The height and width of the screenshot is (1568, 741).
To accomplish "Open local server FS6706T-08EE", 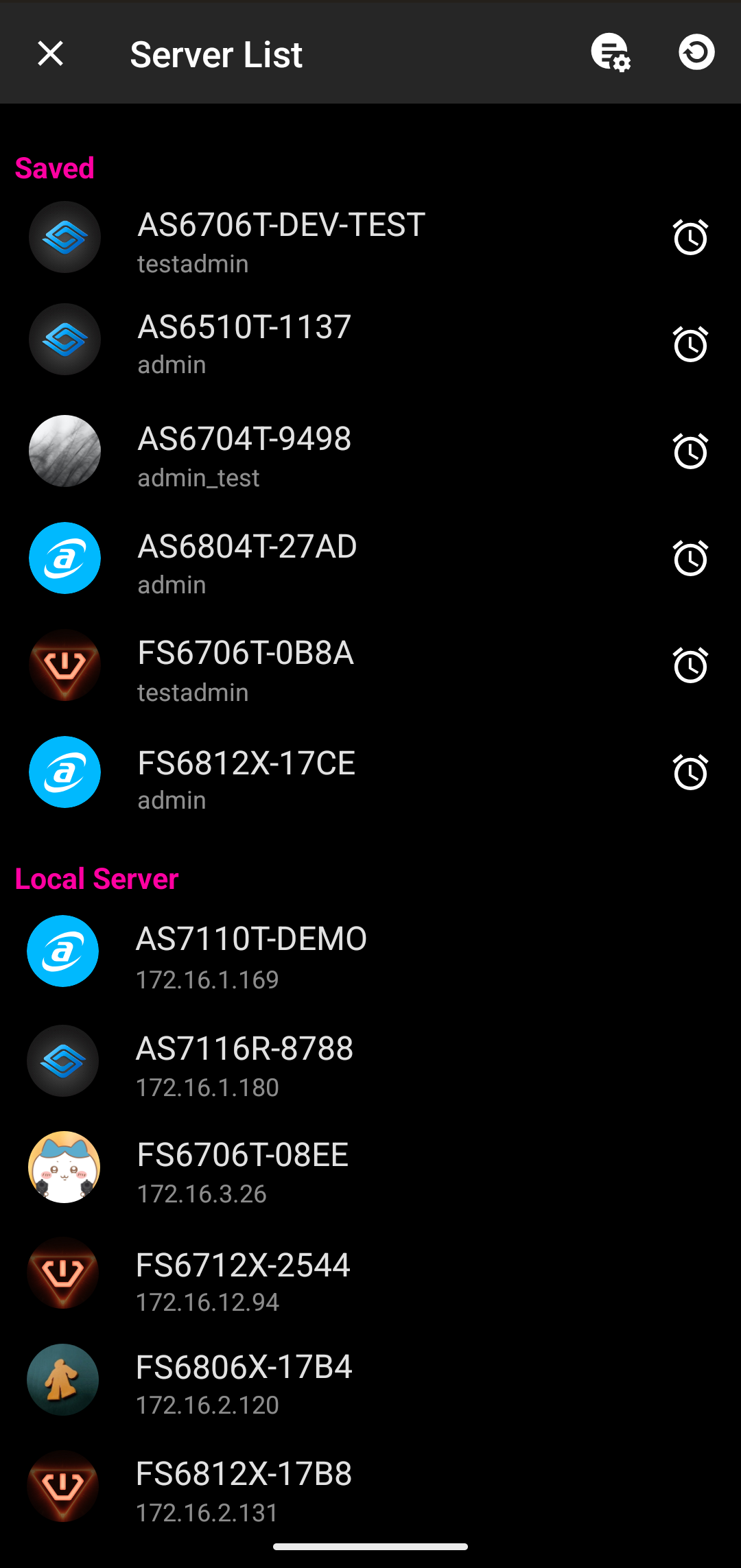I will point(370,1167).
